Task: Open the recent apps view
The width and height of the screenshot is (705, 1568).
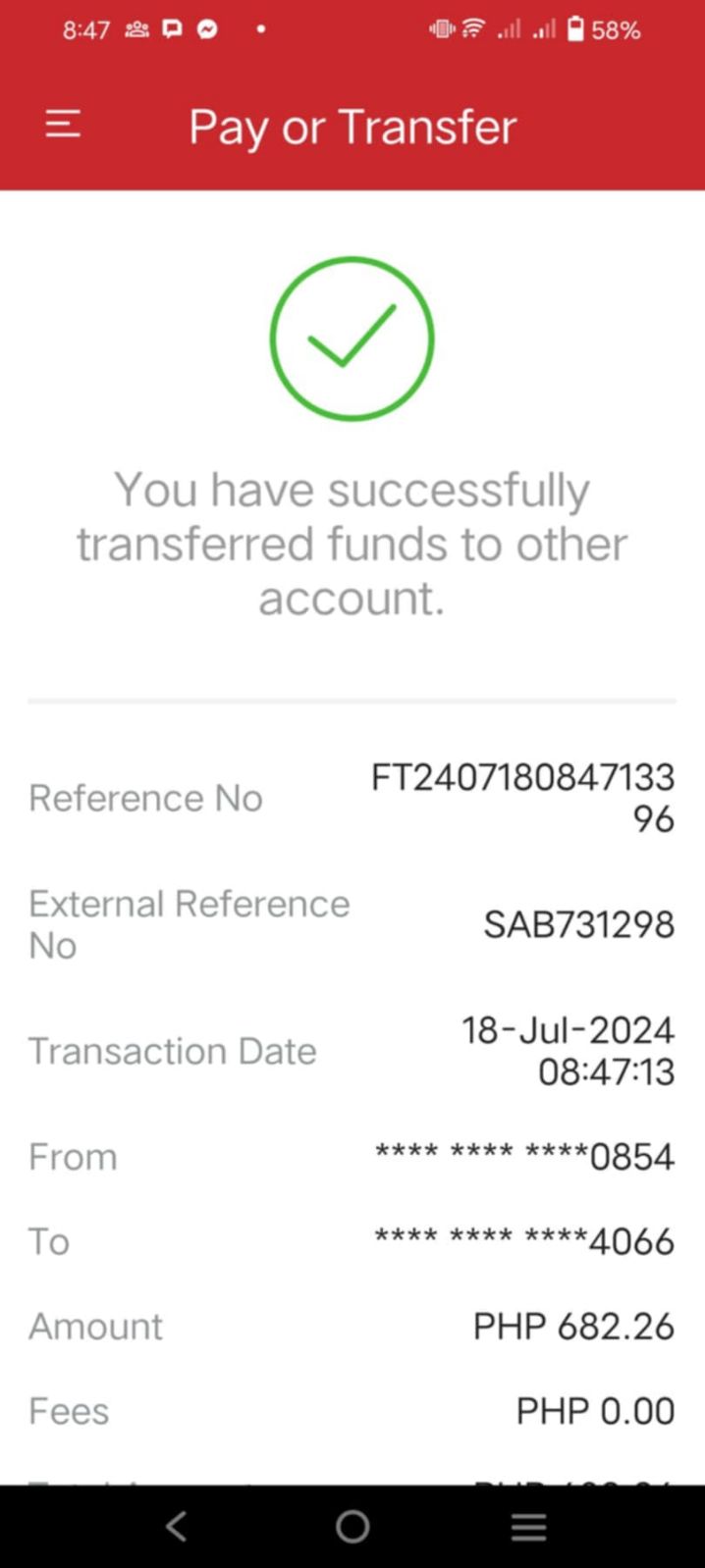Action: pos(528,1526)
